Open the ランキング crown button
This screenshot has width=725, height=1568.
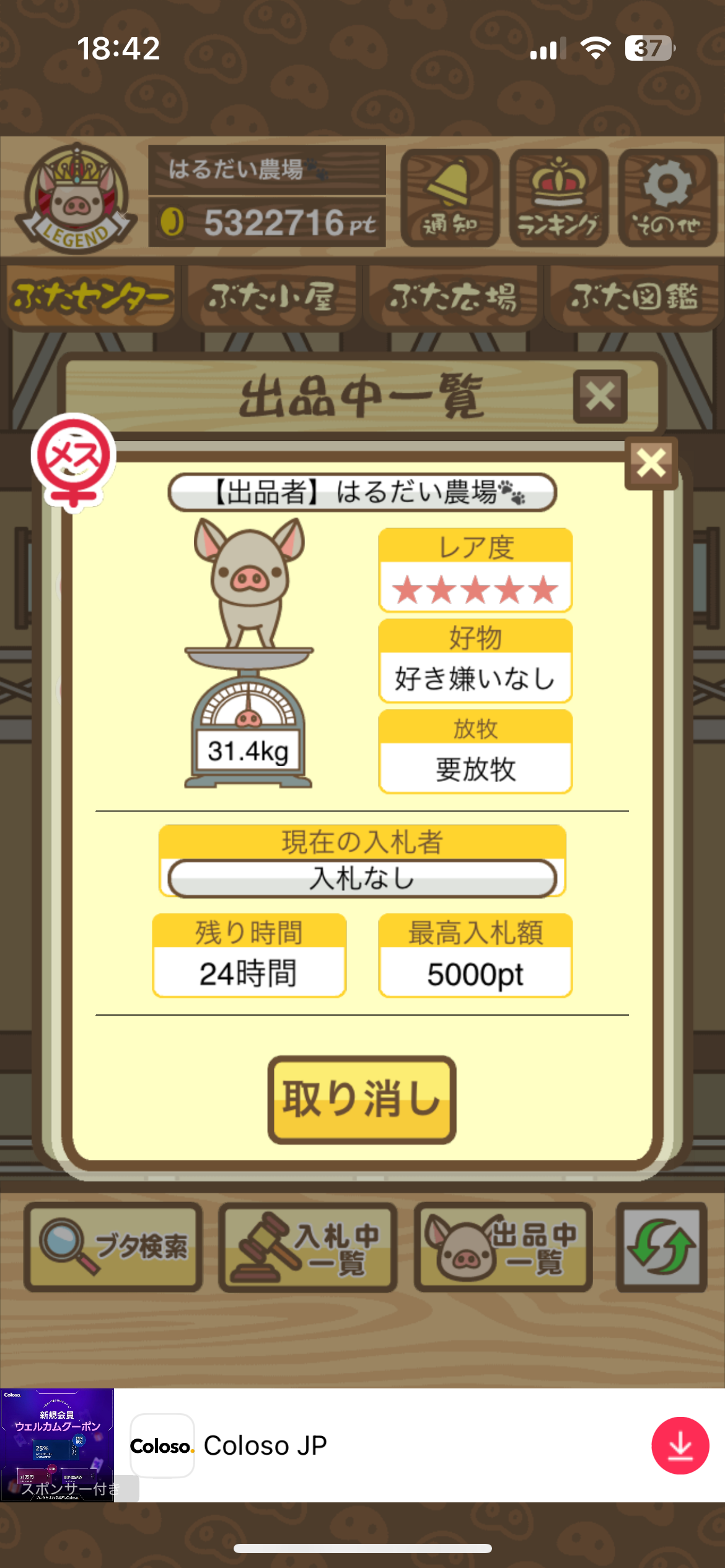[x=558, y=198]
